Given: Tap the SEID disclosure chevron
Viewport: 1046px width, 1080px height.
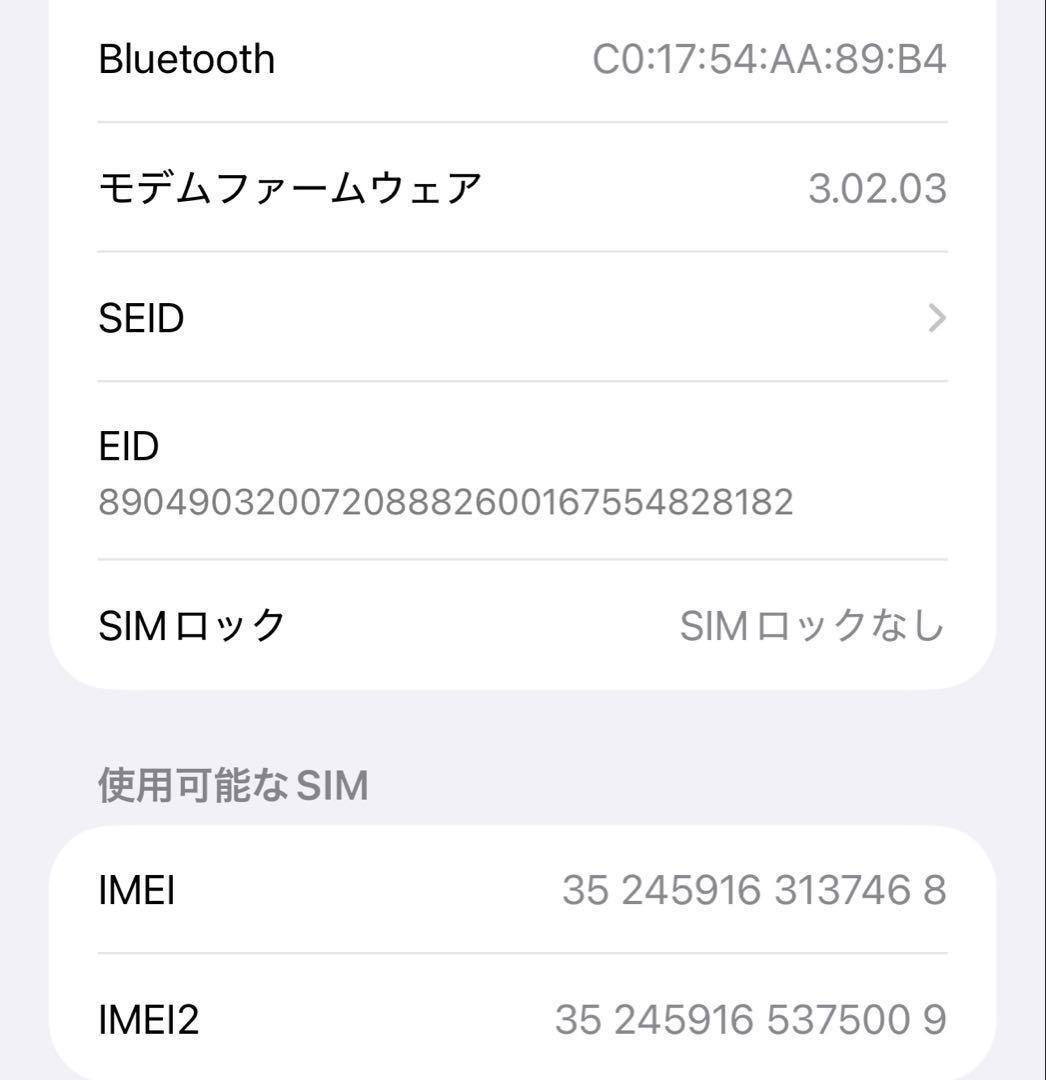Looking at the screenshot, I should [937, 317].
